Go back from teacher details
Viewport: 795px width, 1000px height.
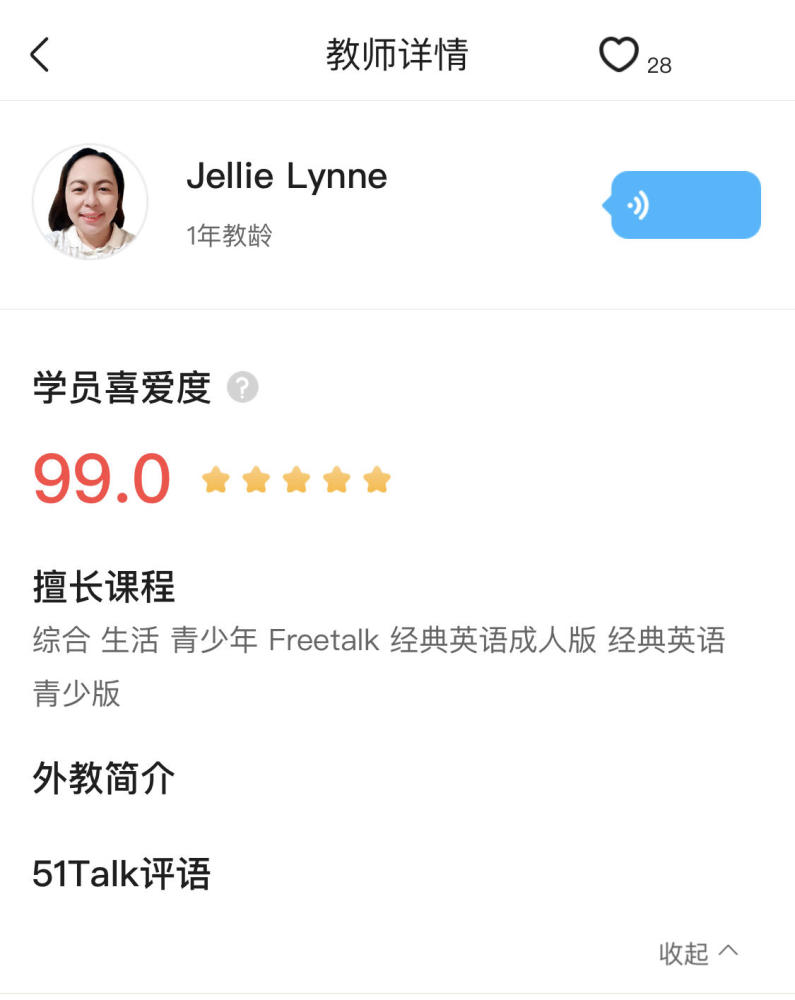point(40,55)
